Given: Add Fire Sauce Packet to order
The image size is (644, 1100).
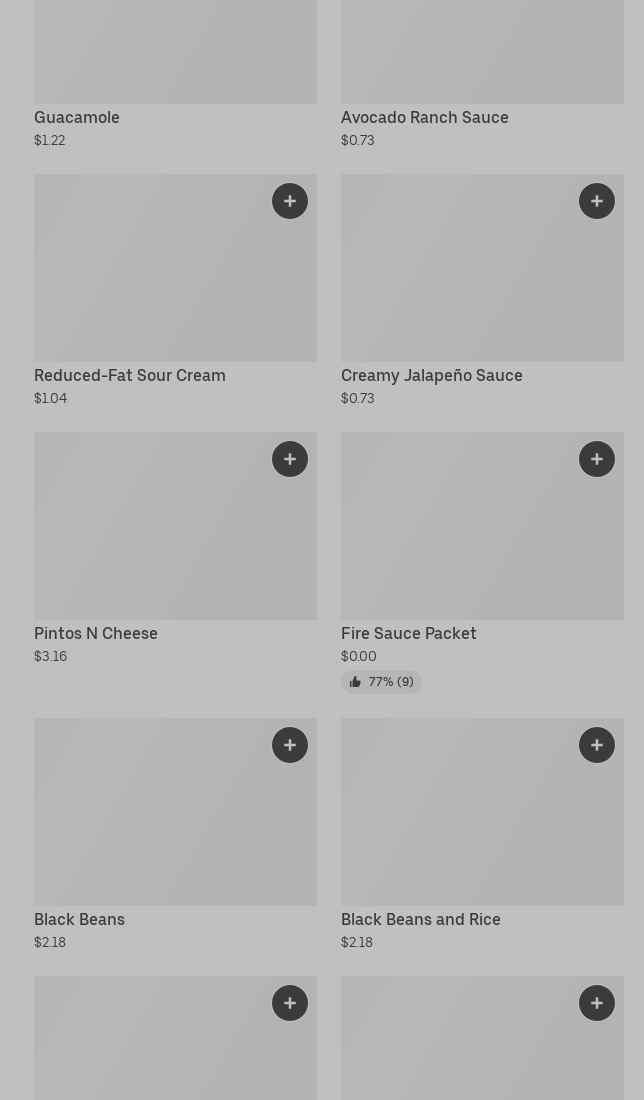Looking at the screenshot, I should click(597, 459).
